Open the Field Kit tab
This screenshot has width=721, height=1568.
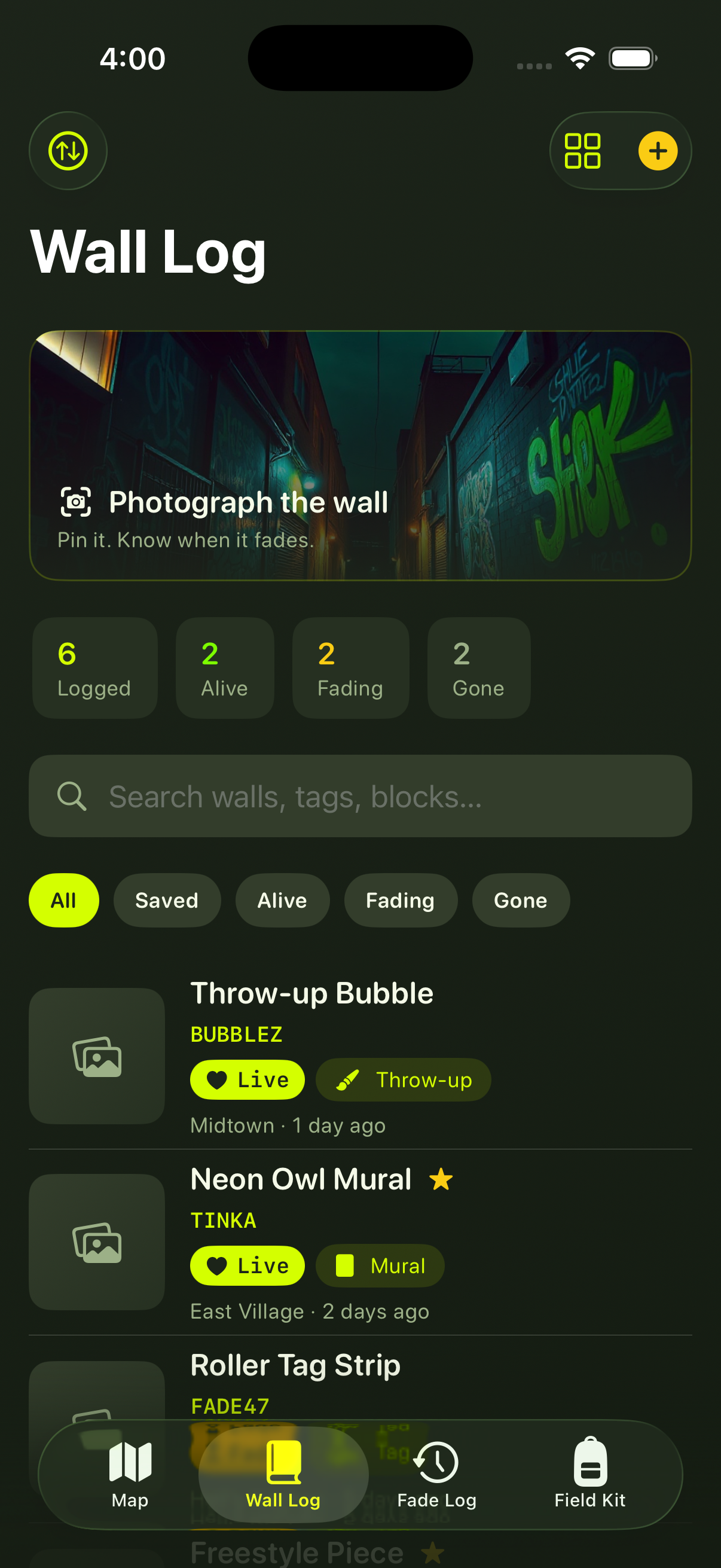[x=589, y=1475]
